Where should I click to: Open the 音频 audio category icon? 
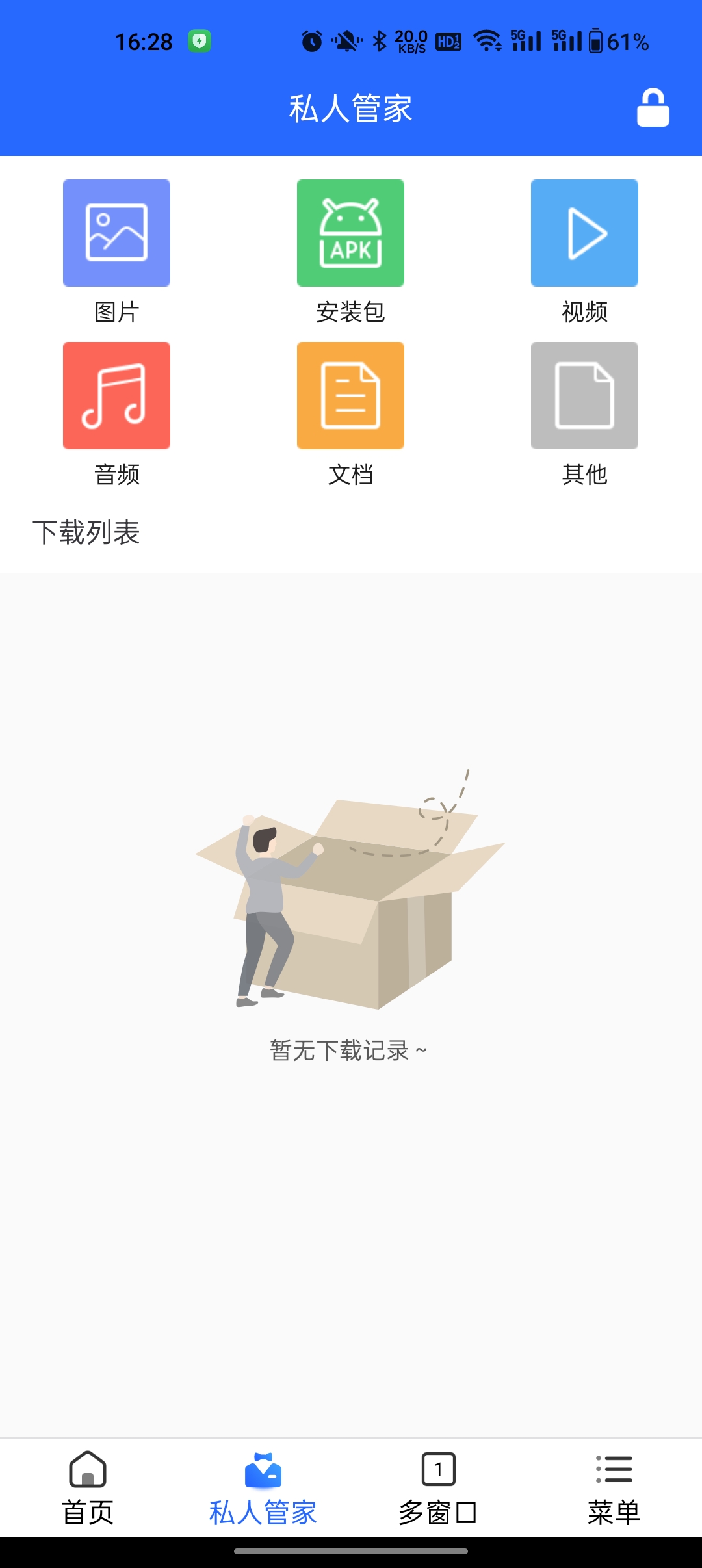116,395
